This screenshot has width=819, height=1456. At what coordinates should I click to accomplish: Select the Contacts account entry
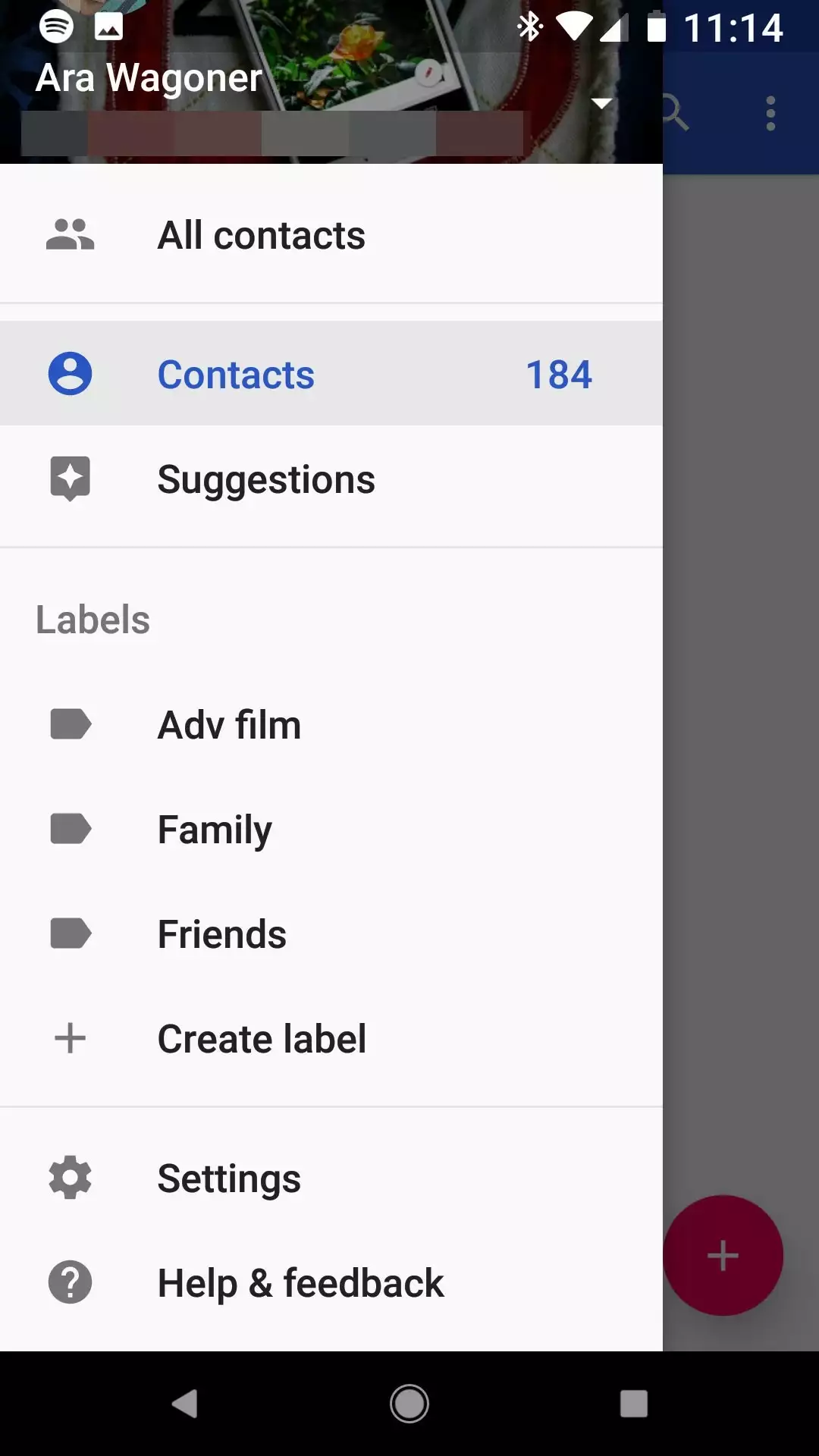pos(331,374)
